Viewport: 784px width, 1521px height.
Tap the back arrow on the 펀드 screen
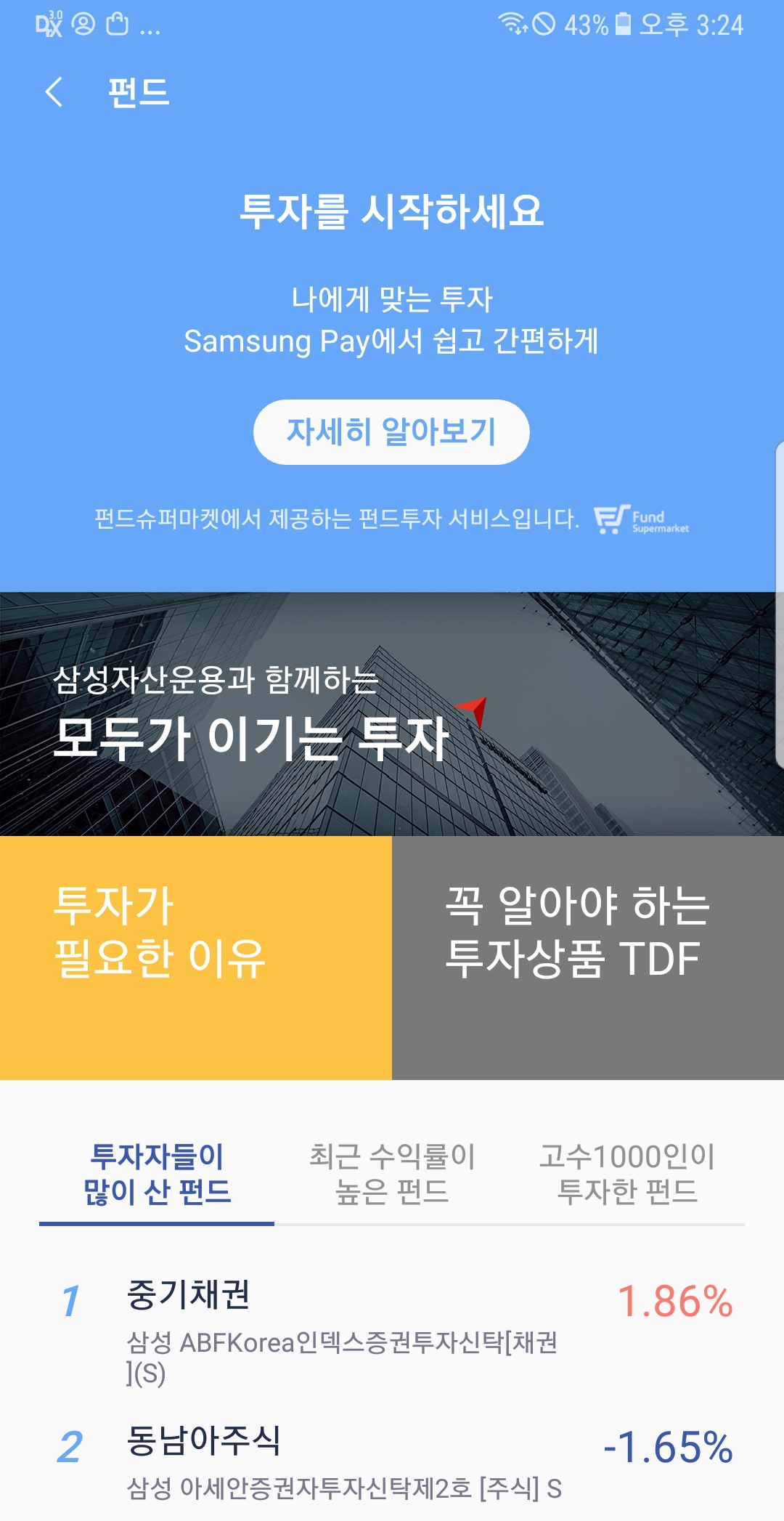[x=55, y=93]
